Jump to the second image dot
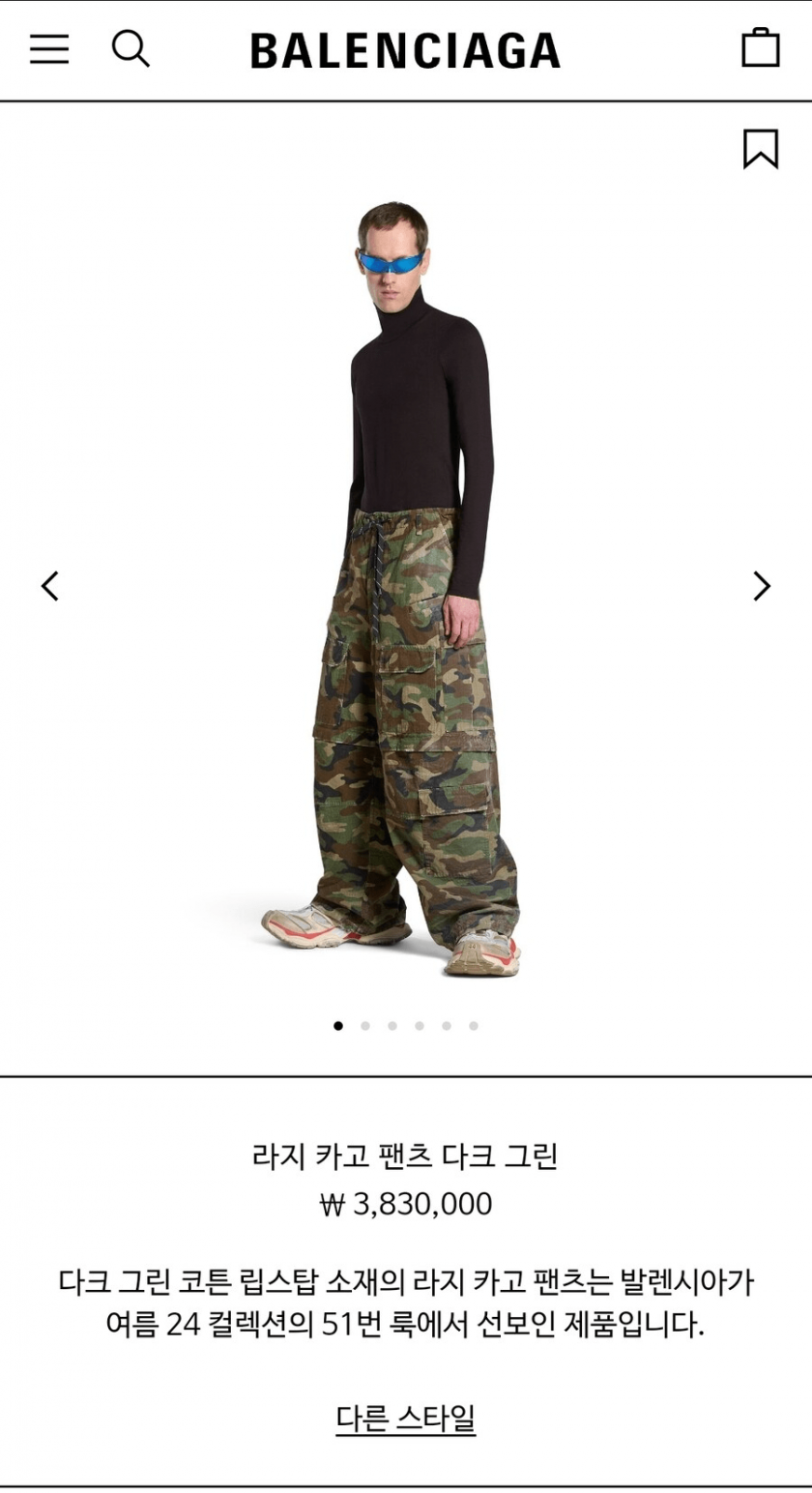812x1493 pixels. (365, 1026)
